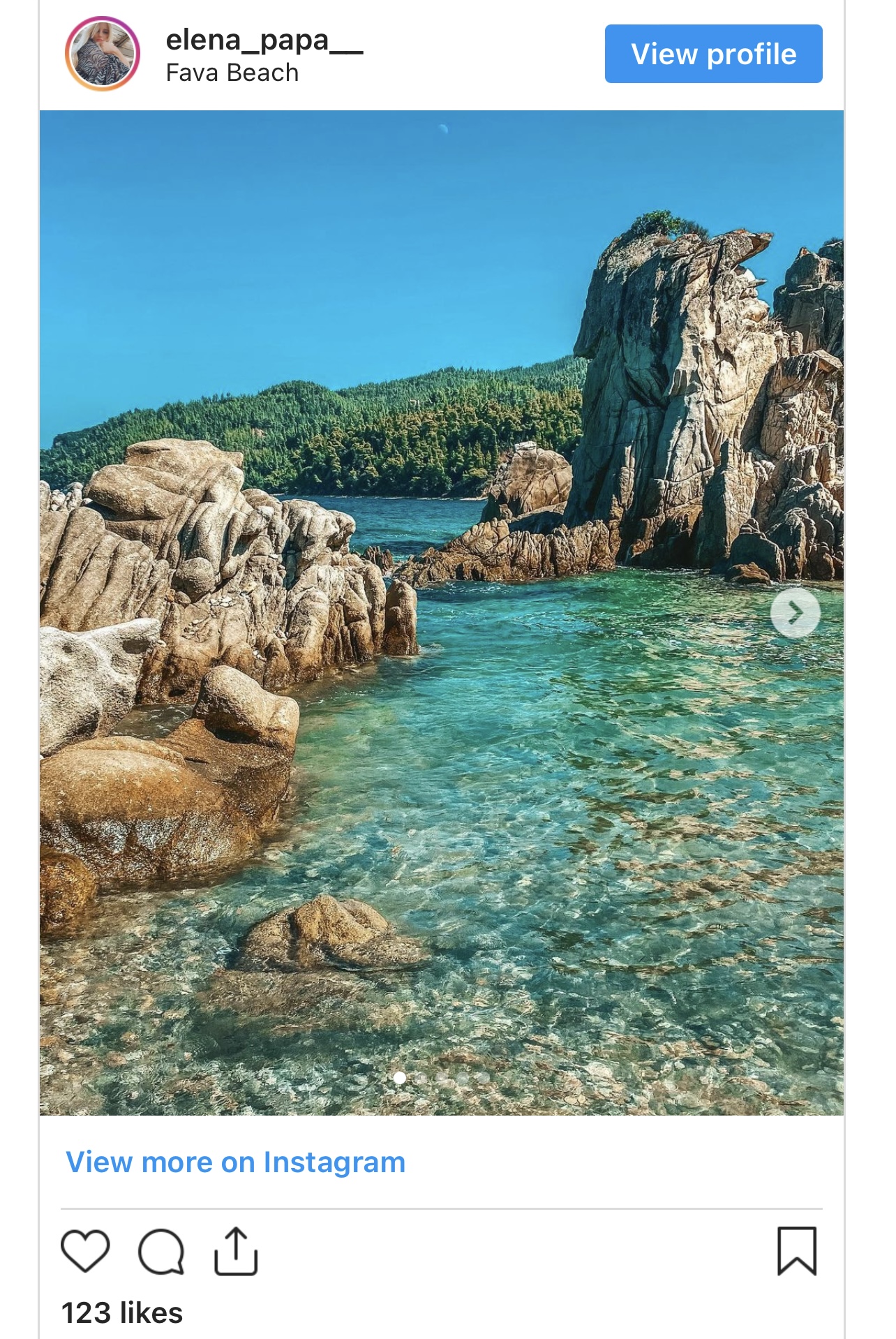Open View more on Instagram link
Viewport: 896px width, 1339px height.
point(235,1162)
